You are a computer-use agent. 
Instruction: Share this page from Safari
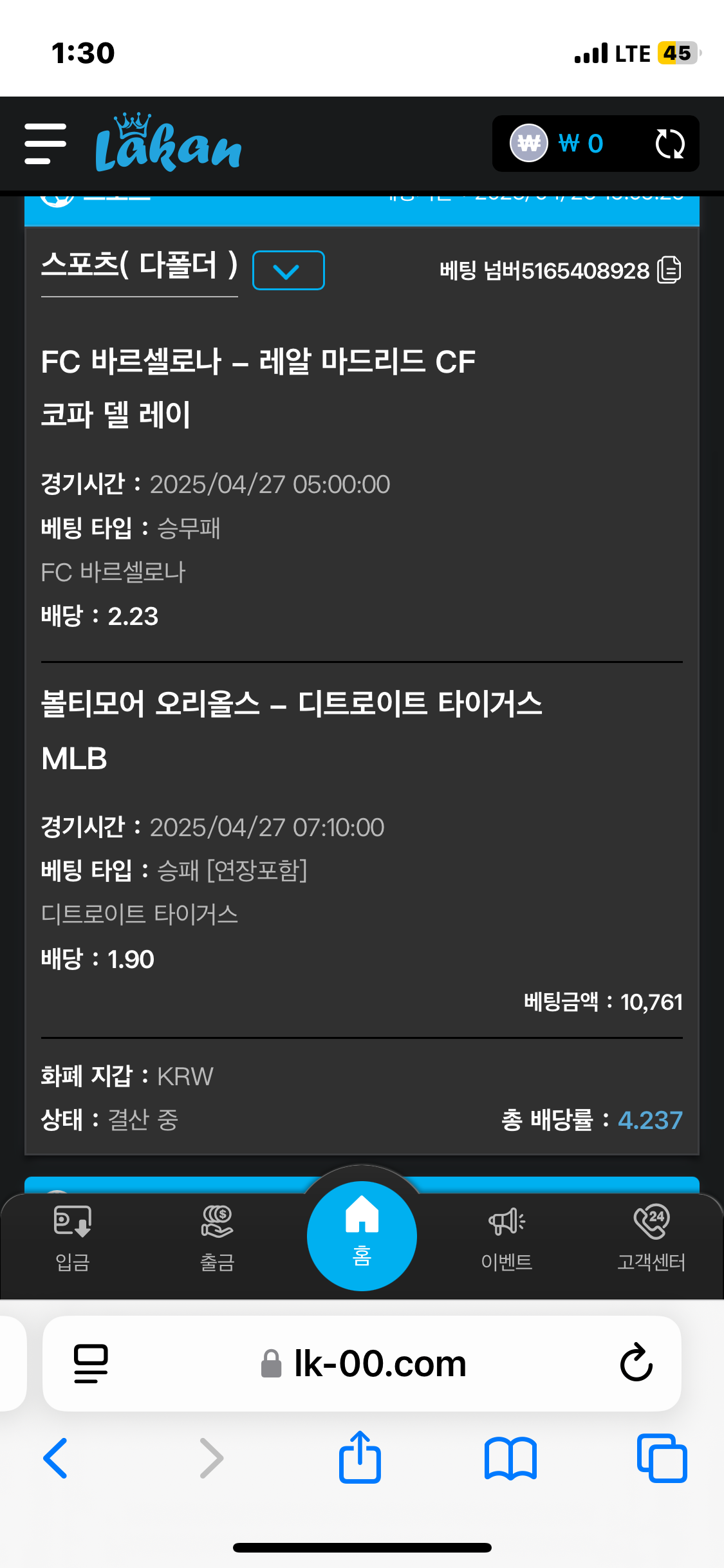click(x=360, y=1458)
